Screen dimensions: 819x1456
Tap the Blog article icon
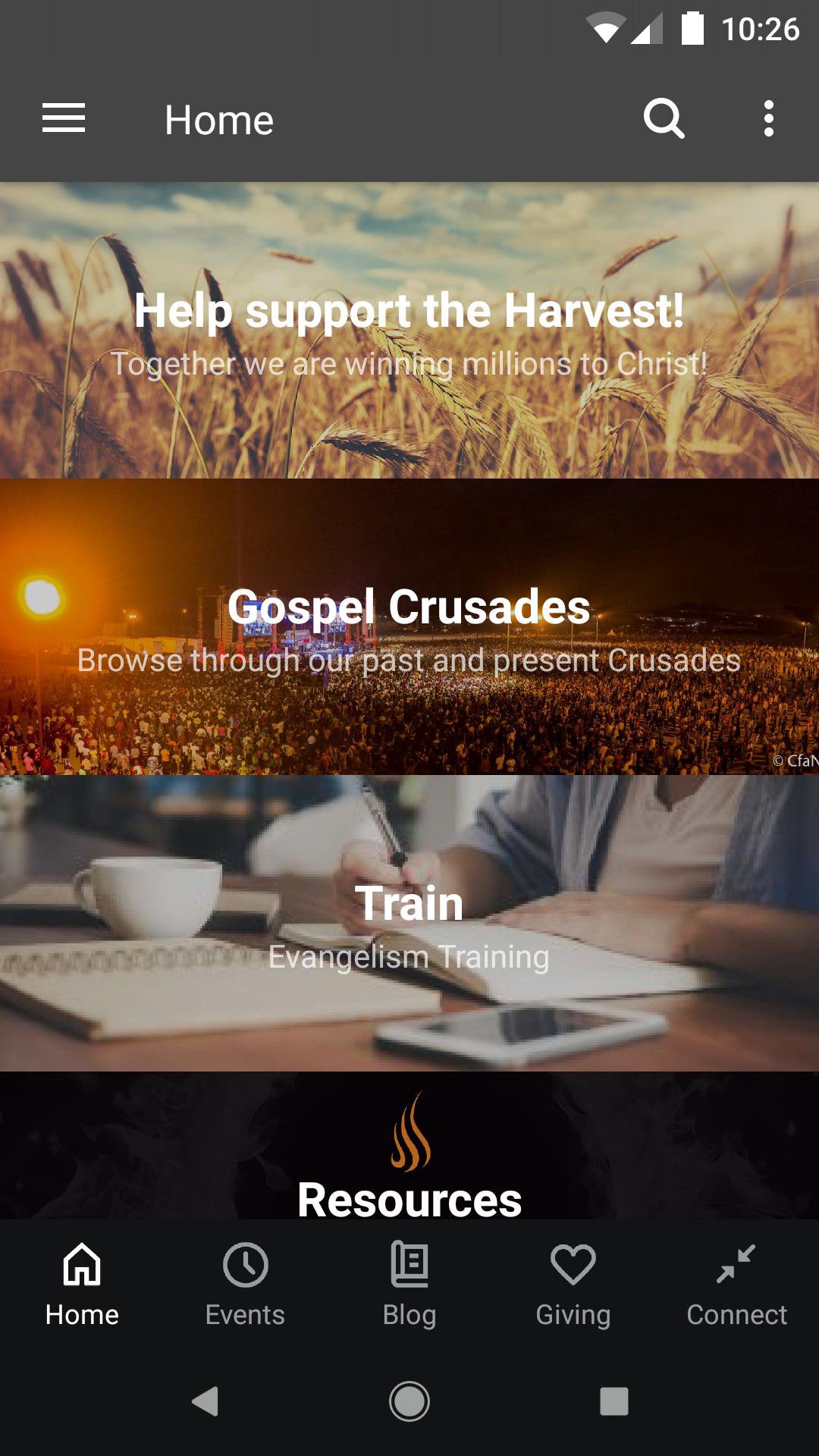coord(409,1265)
